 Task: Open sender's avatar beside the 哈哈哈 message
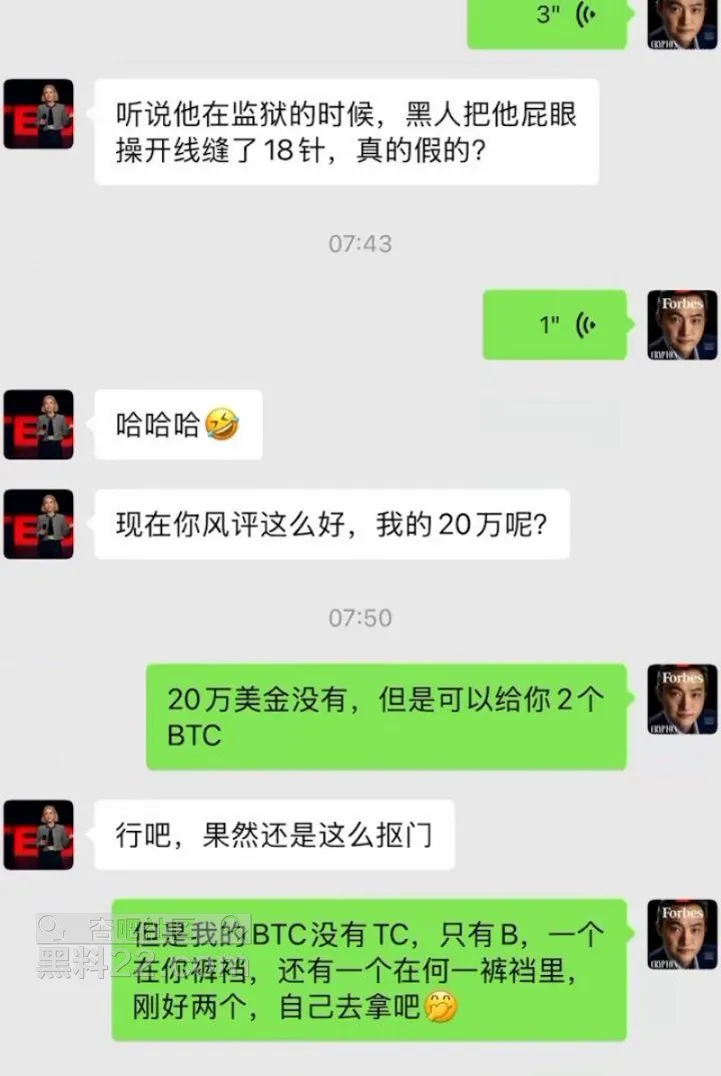[39, 425]
